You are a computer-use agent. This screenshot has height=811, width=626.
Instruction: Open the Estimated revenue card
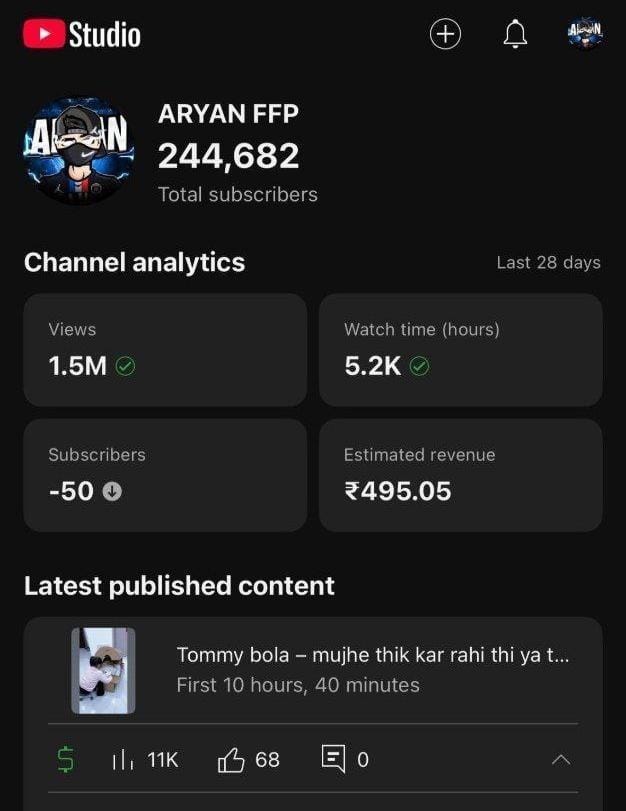[x=460, y=474]
